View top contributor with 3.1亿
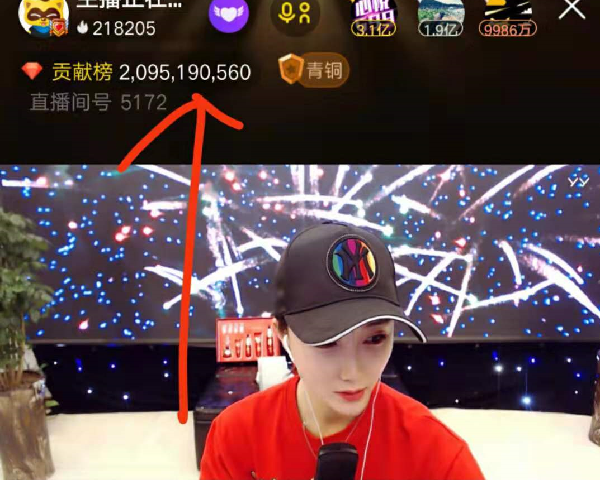Image resolution: width=600 pixels, height=480 pixels. click(x=373, y=12)
